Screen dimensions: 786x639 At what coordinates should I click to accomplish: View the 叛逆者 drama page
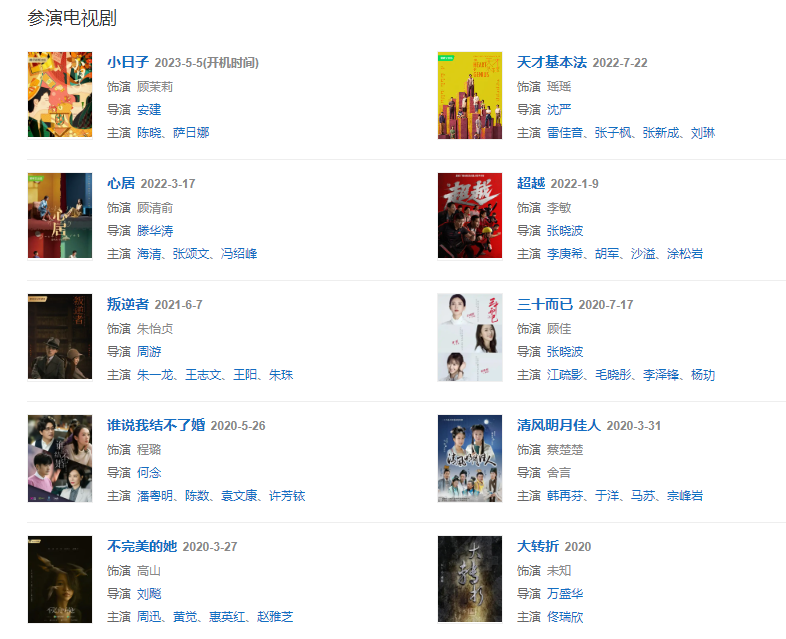pyautogui.click(x=128, y=304)
